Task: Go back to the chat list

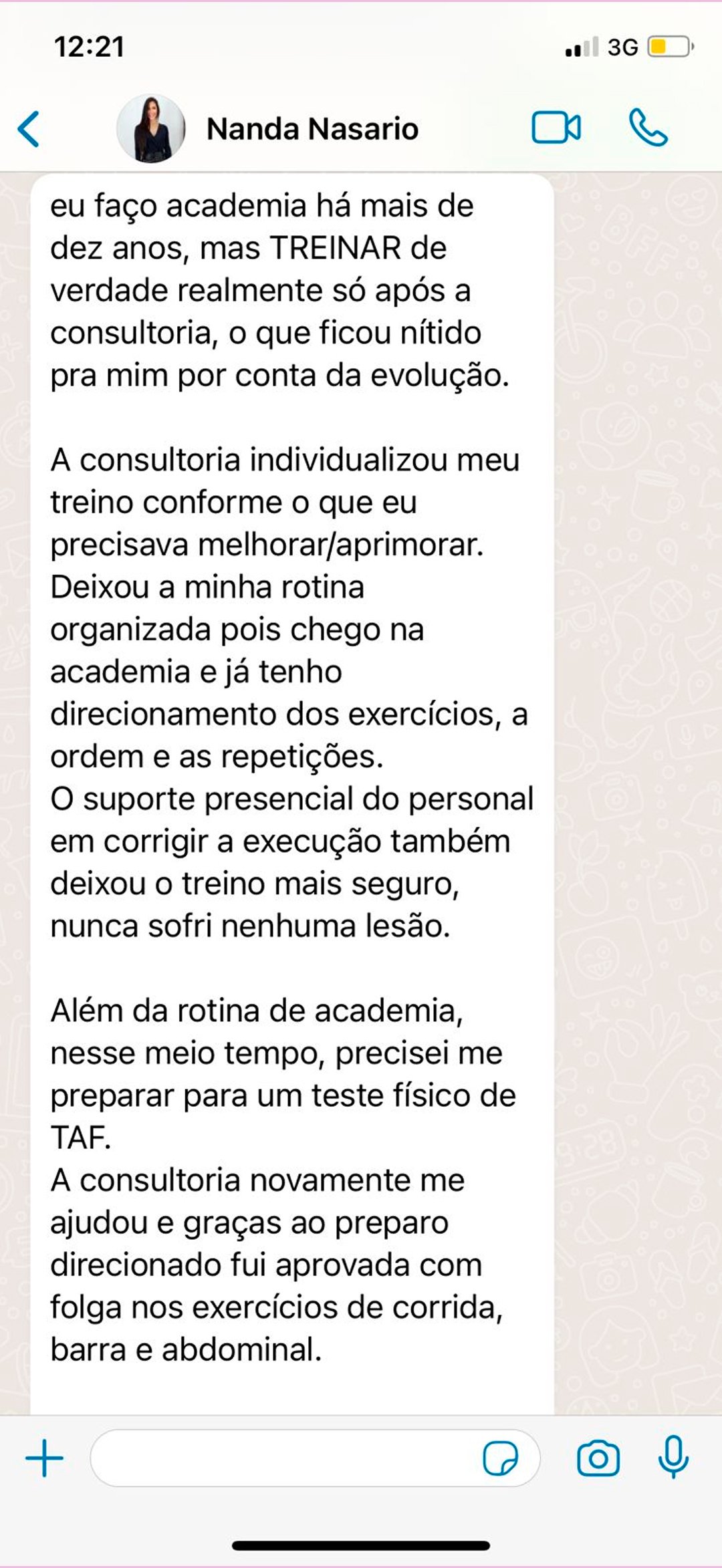Action: pos(29,128)
